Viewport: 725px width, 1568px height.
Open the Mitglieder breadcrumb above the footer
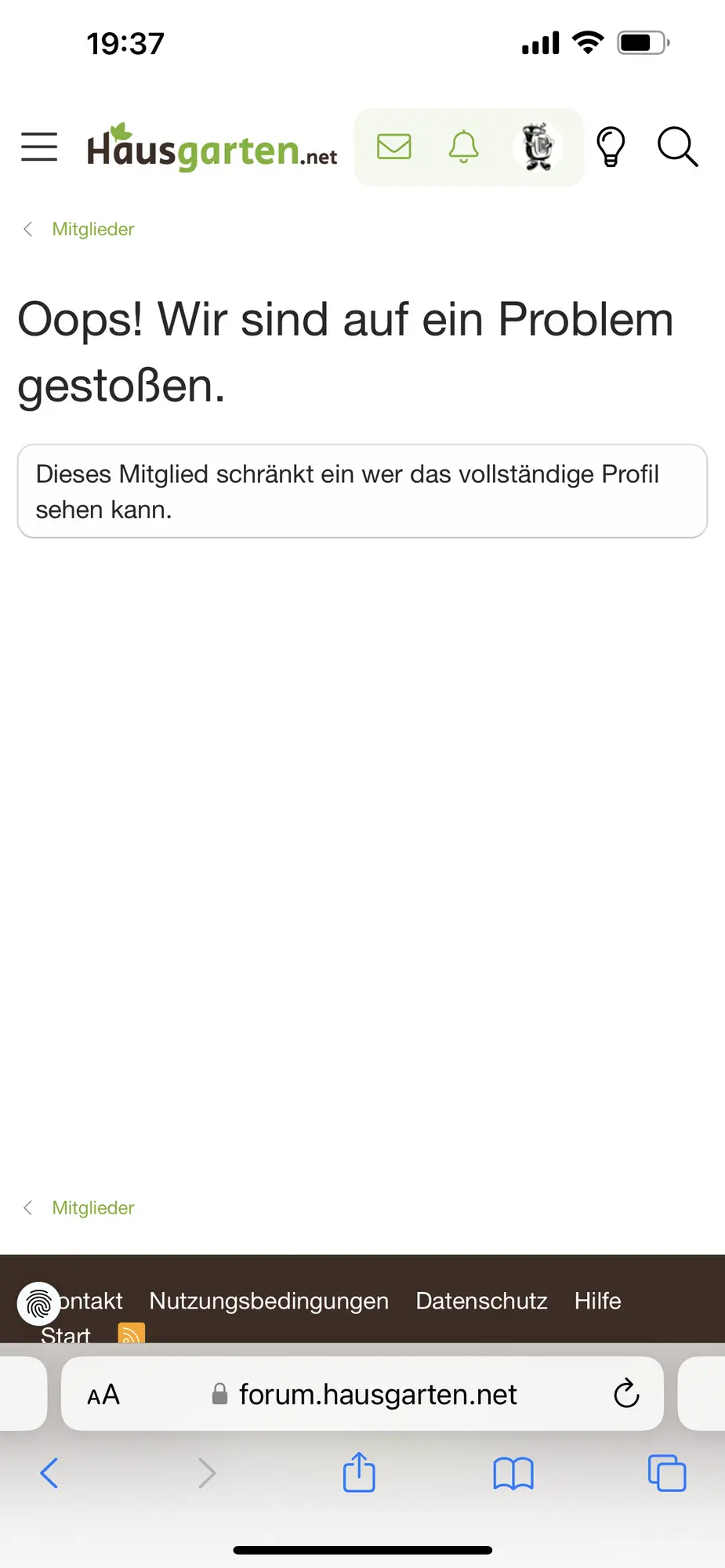pyautogui.click(x=92, y=1207)
